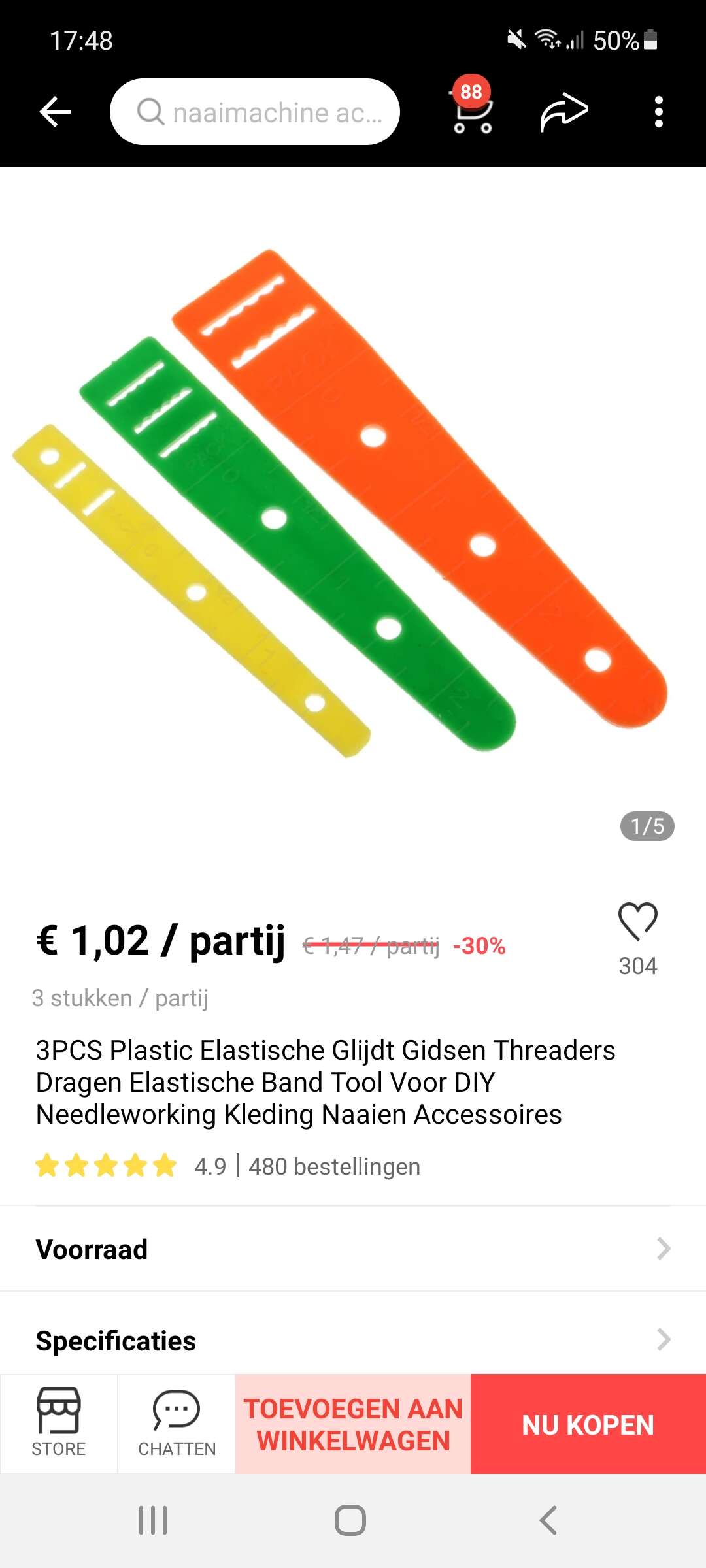Viewport: 706px width, 1568px height.
Task: Buy now with Nu kopen
Action: click(x=588, y=1424)
